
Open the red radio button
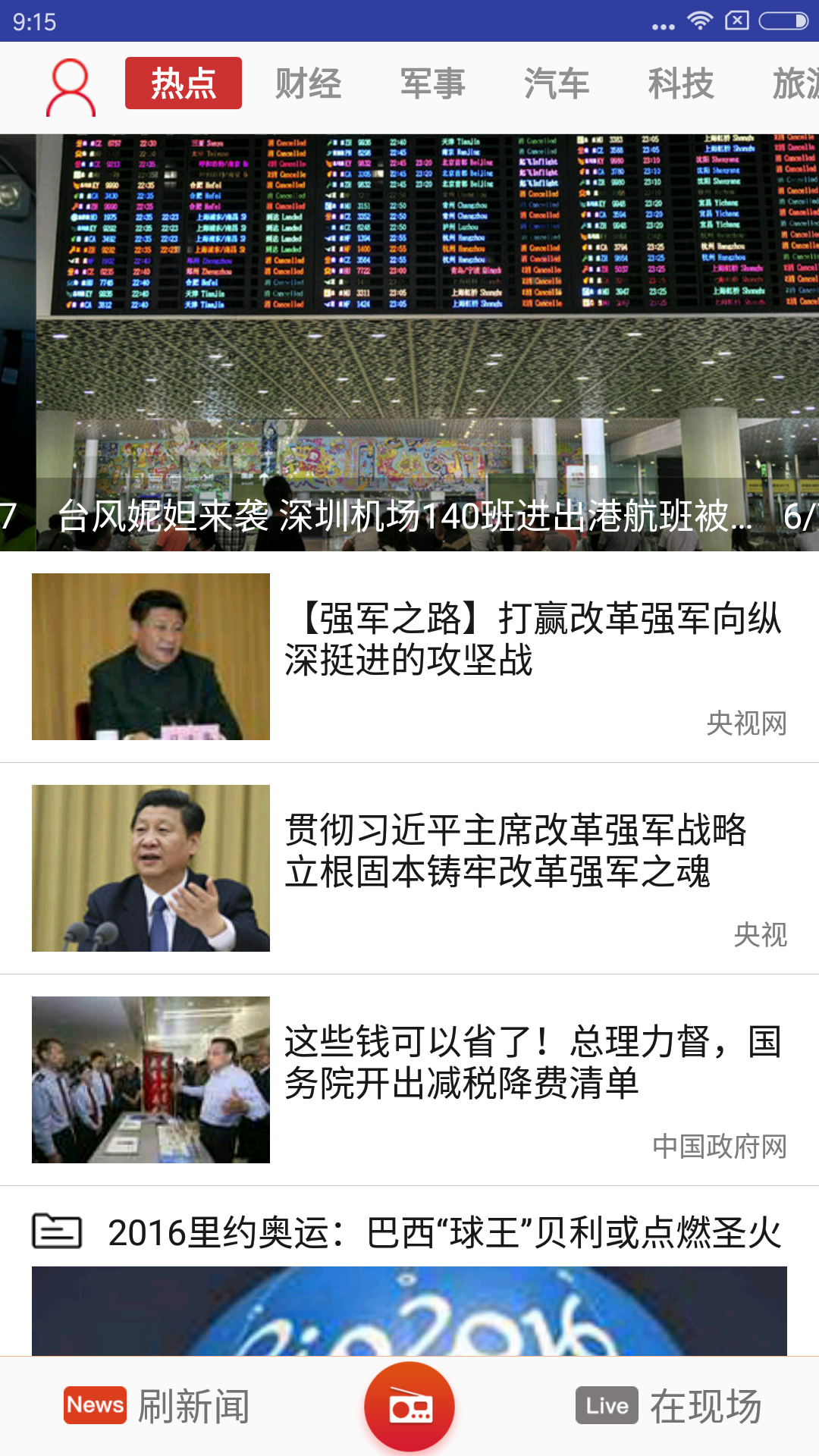[x=409, y=1407]
